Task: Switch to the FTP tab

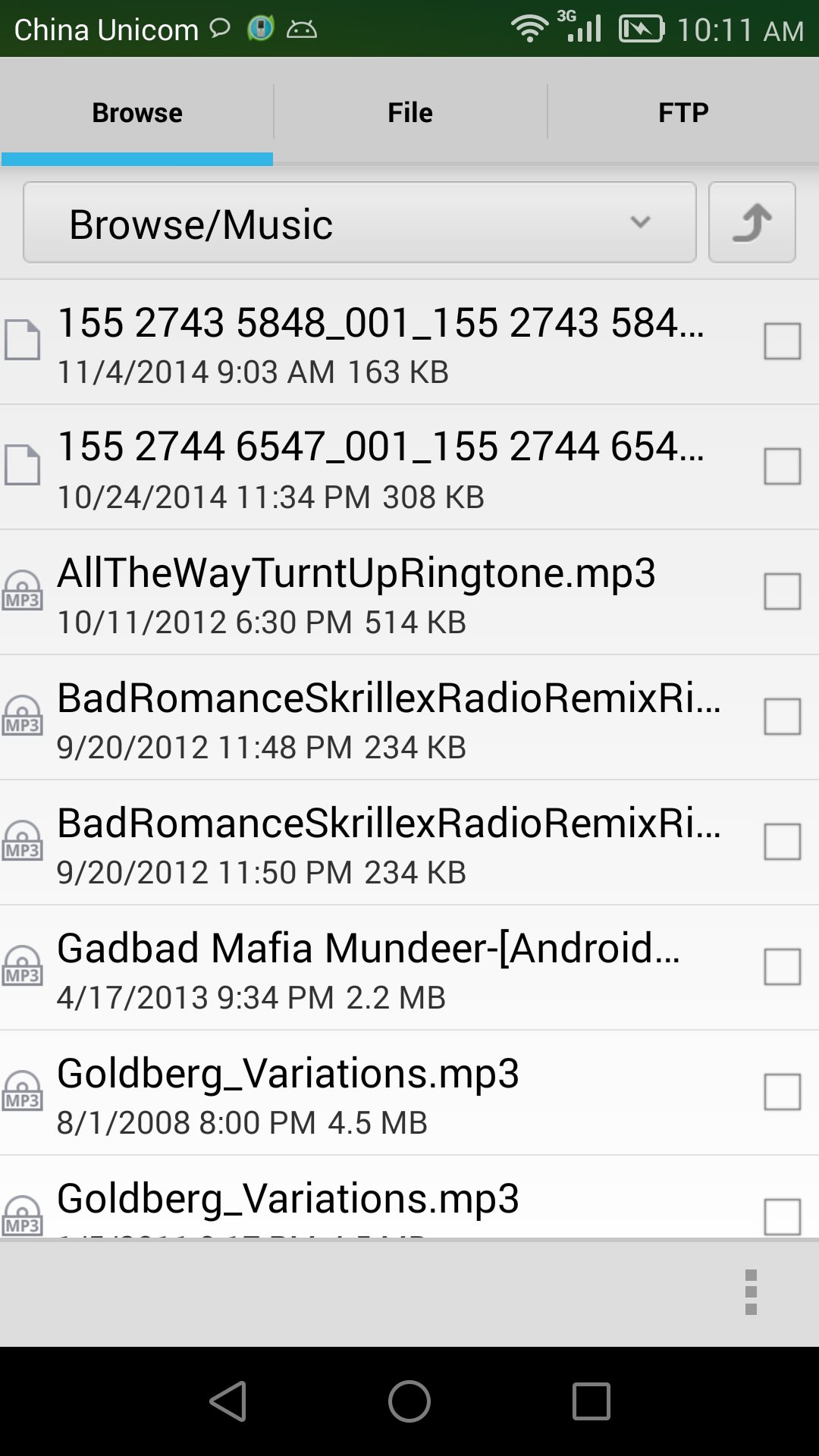Action: [682, 111]
